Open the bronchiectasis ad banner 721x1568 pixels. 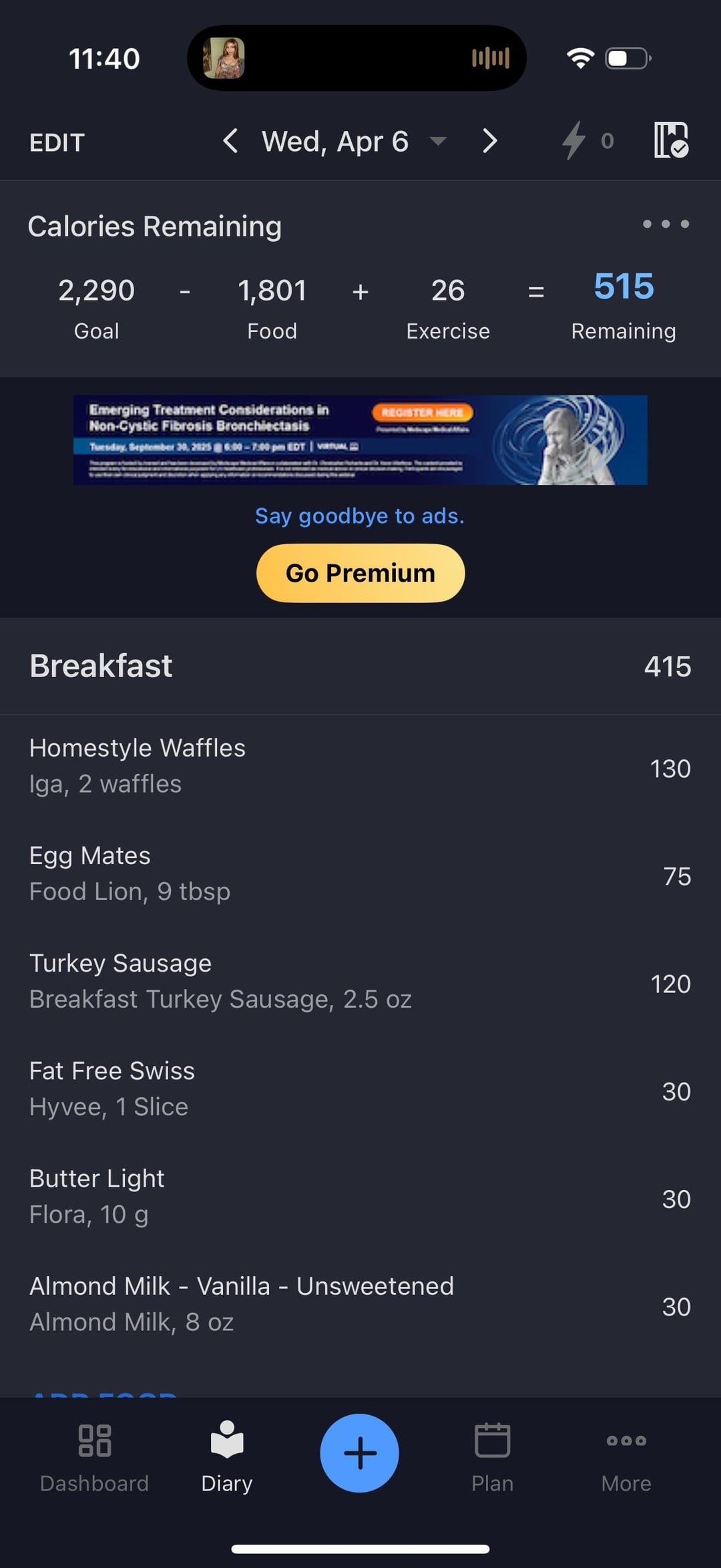[x=360, y=440]
